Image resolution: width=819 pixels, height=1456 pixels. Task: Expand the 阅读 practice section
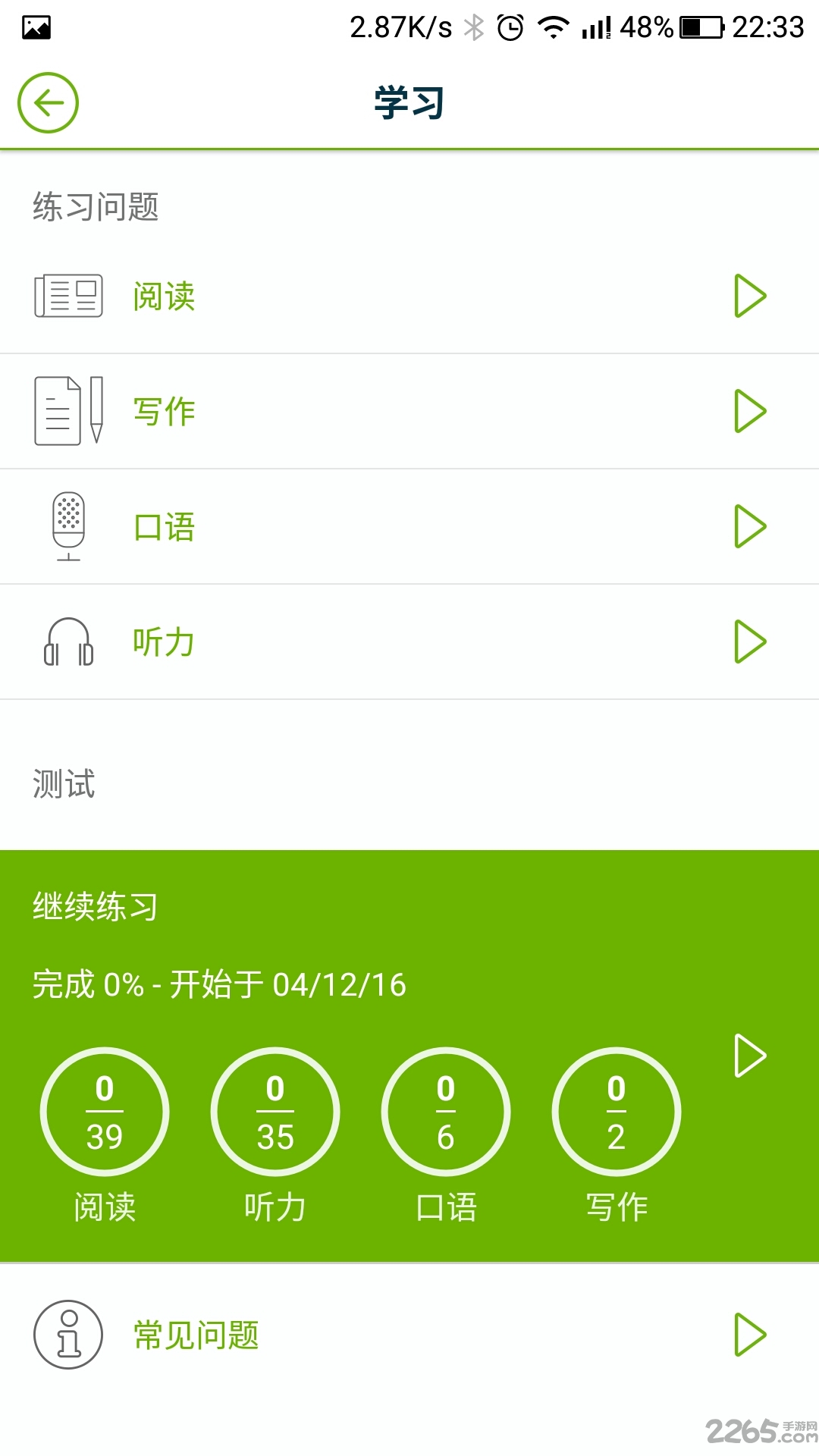pyautogui.click(x=751, y=297)
